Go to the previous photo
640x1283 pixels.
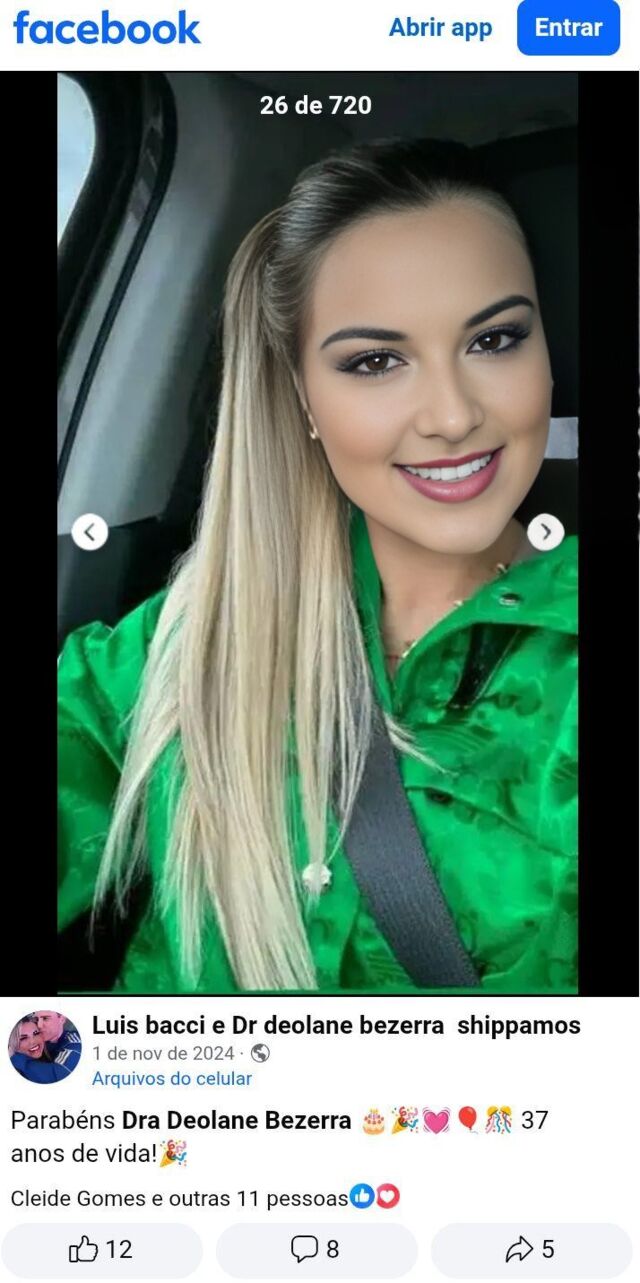click(90, 532)
